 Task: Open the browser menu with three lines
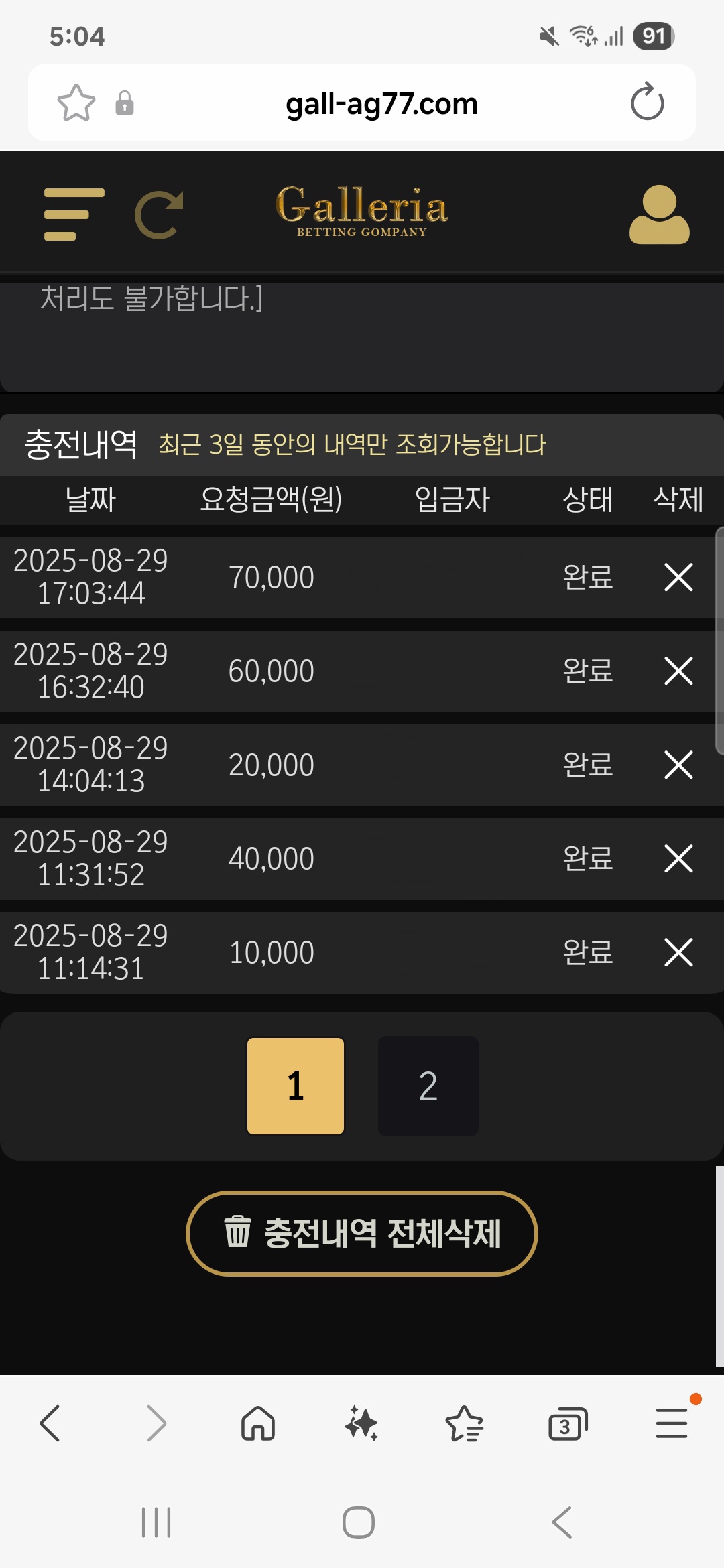click(x=672, y=1423)
